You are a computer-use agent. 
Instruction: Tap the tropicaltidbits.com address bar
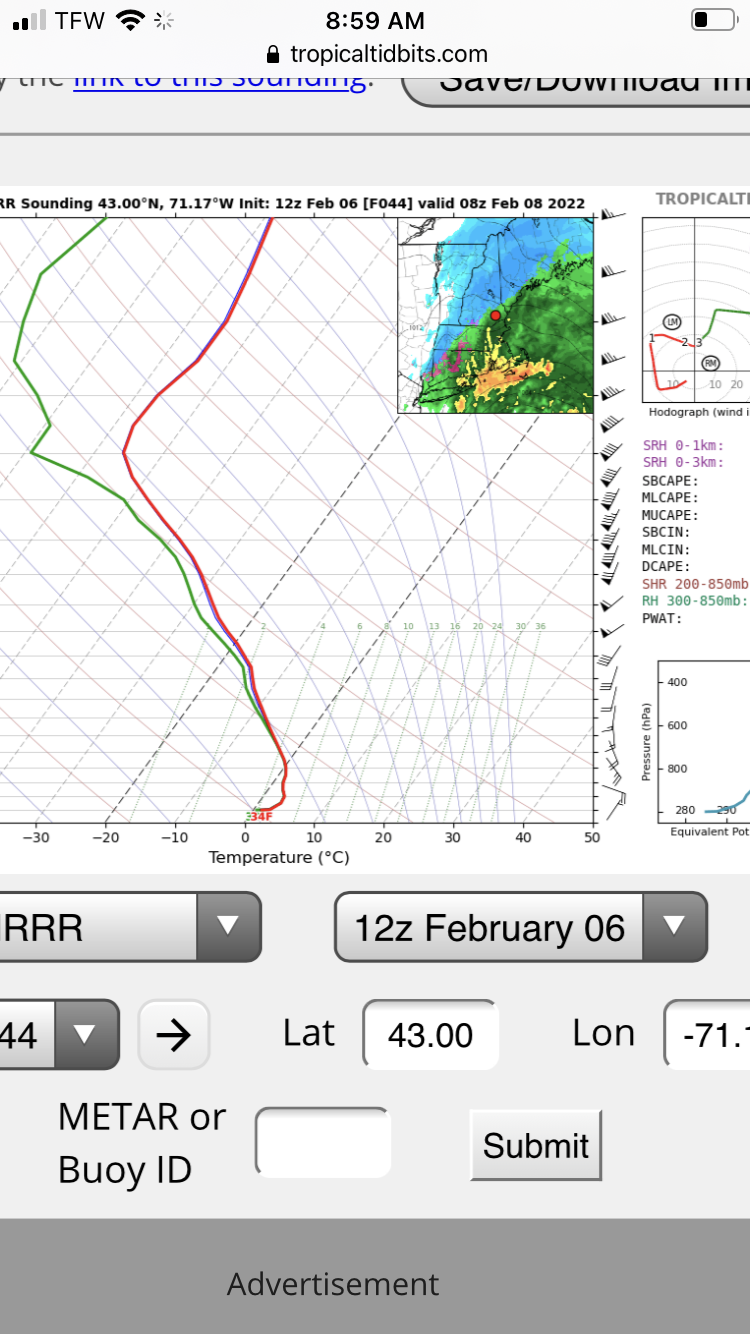click(376, 54)
